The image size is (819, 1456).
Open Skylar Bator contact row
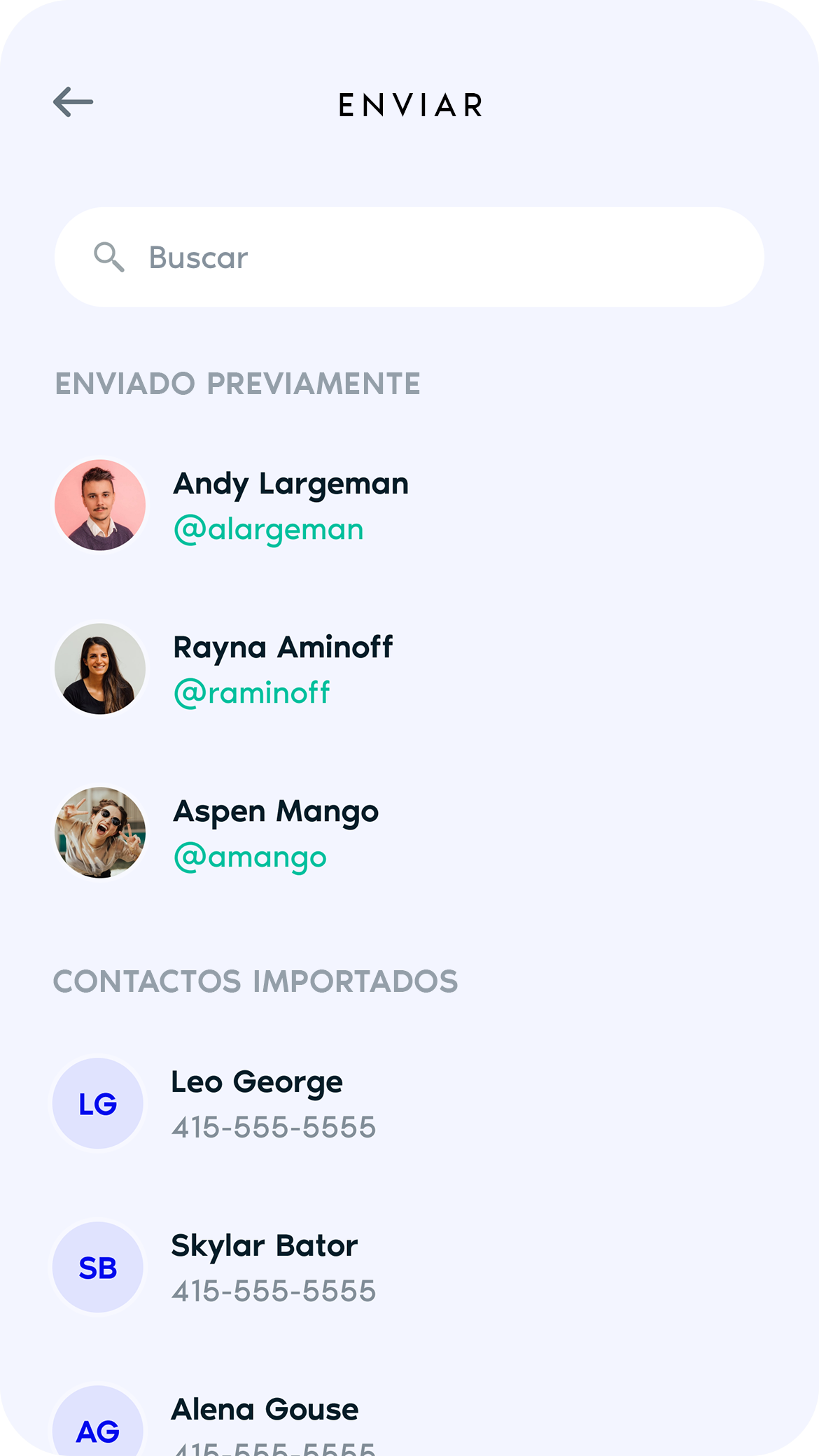(x=409, y=1267)
